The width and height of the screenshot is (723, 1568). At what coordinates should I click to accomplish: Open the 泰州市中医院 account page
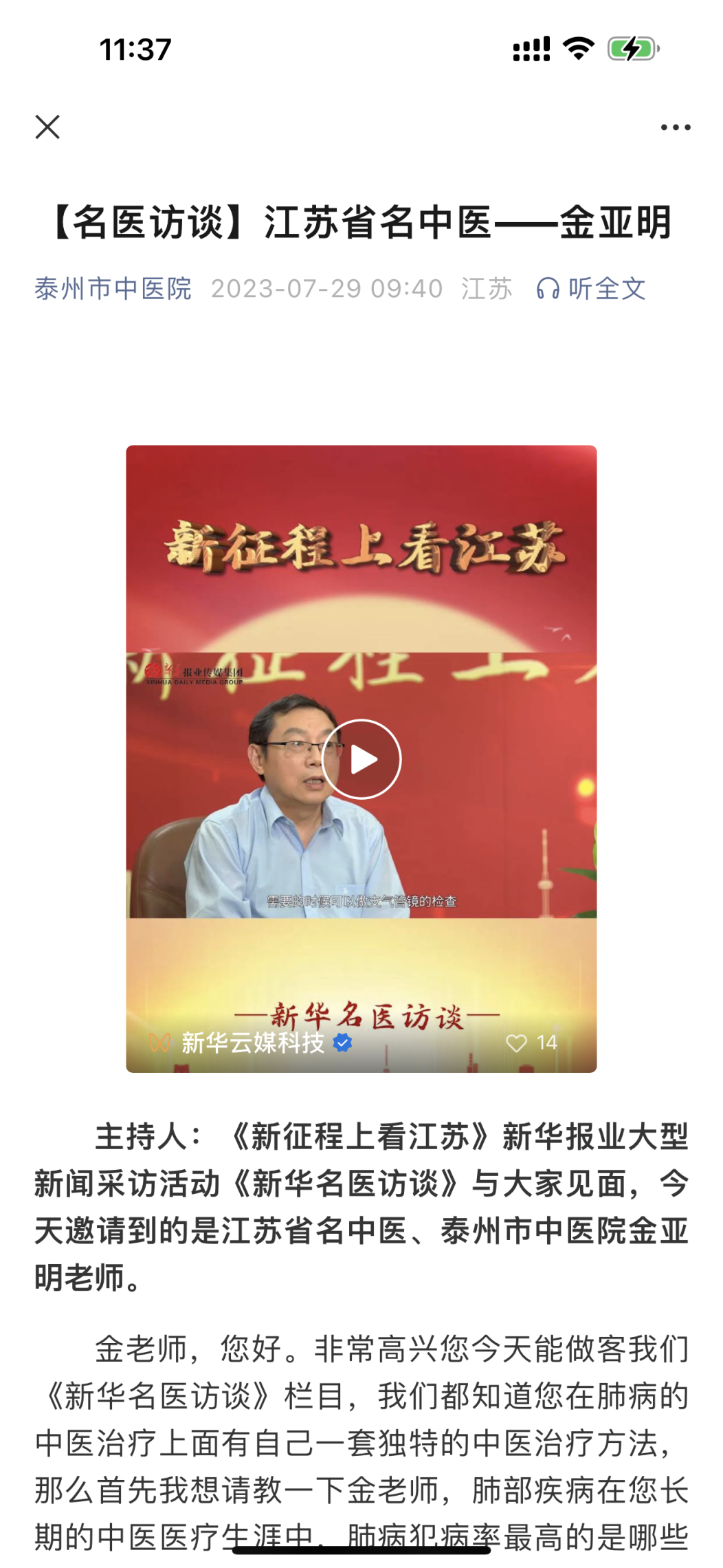pos(113,289)
